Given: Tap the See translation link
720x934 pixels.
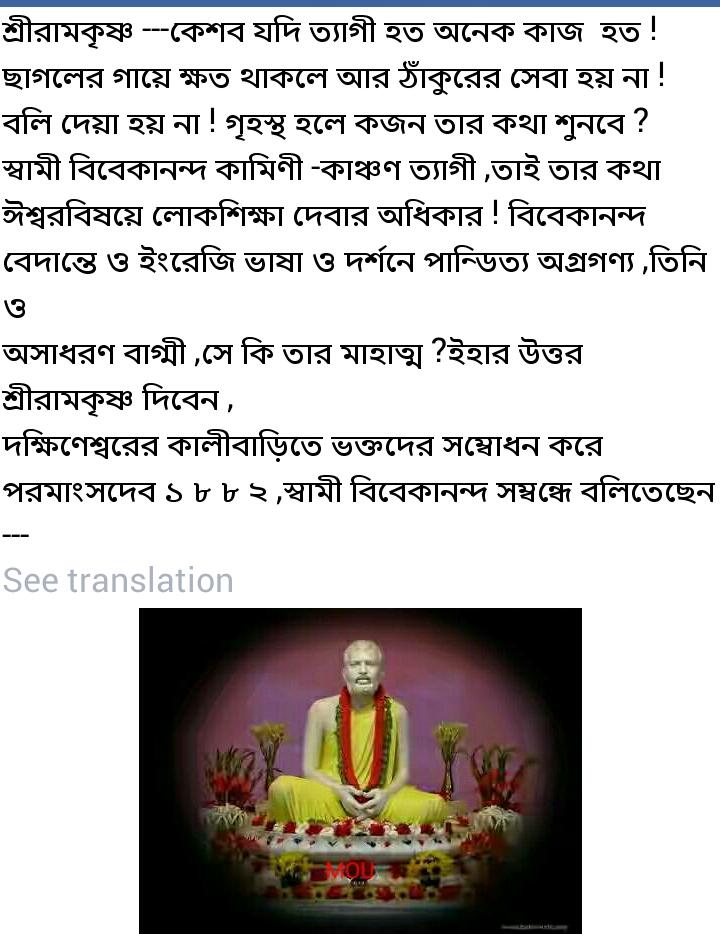Looking at the screenshot, I should pyautogui.click(x=118, y=580).
